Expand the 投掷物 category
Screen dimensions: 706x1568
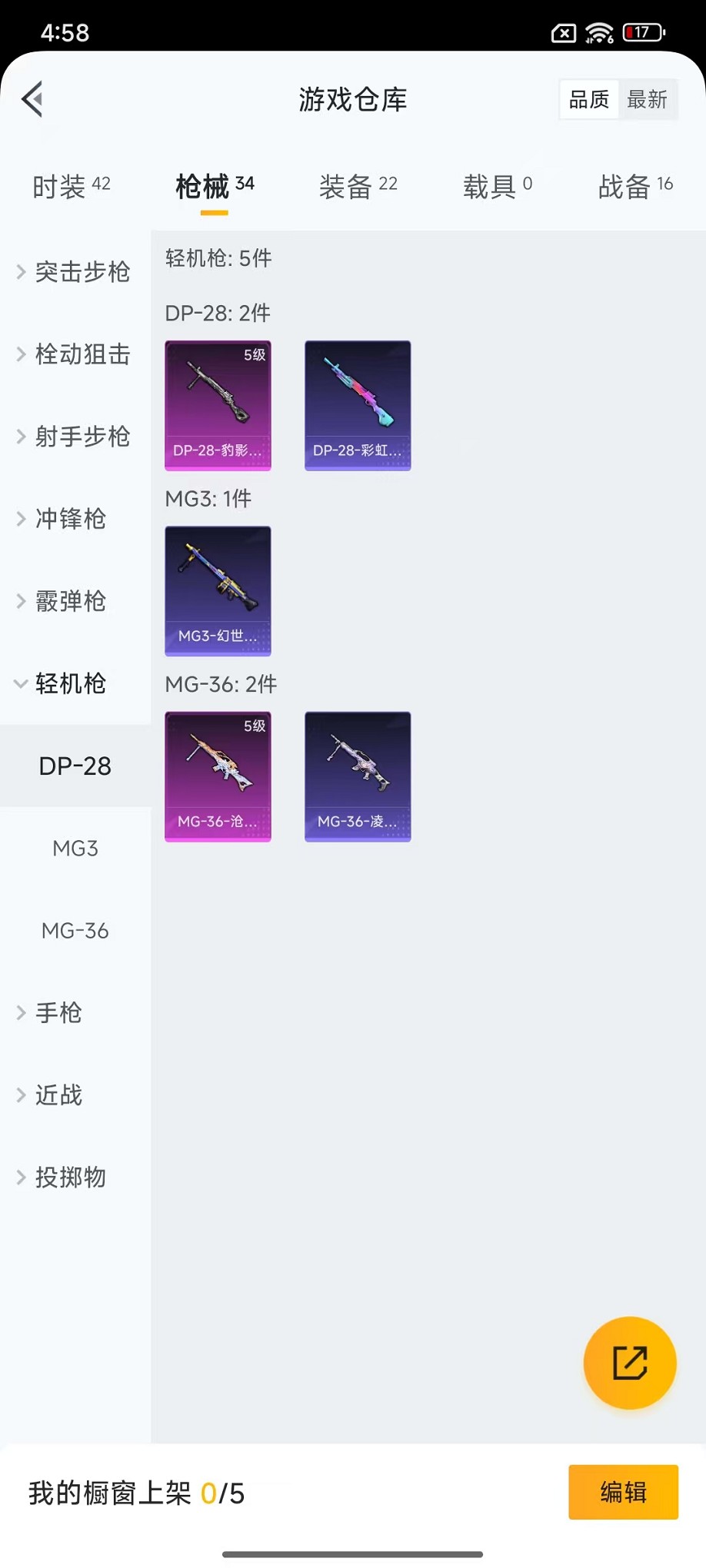click(x=63, y=1178)
